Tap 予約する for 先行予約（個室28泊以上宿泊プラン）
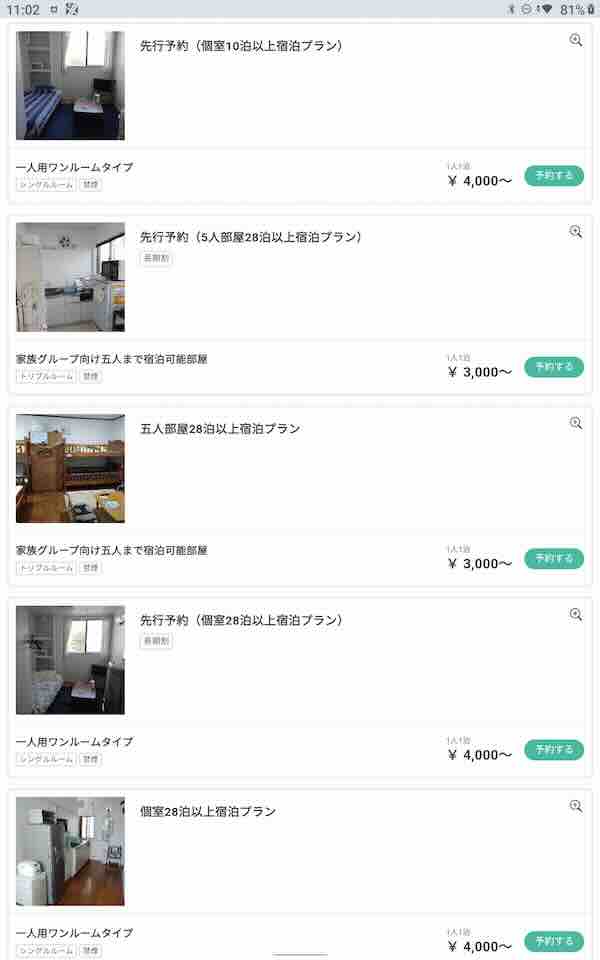 coord(554,750)
